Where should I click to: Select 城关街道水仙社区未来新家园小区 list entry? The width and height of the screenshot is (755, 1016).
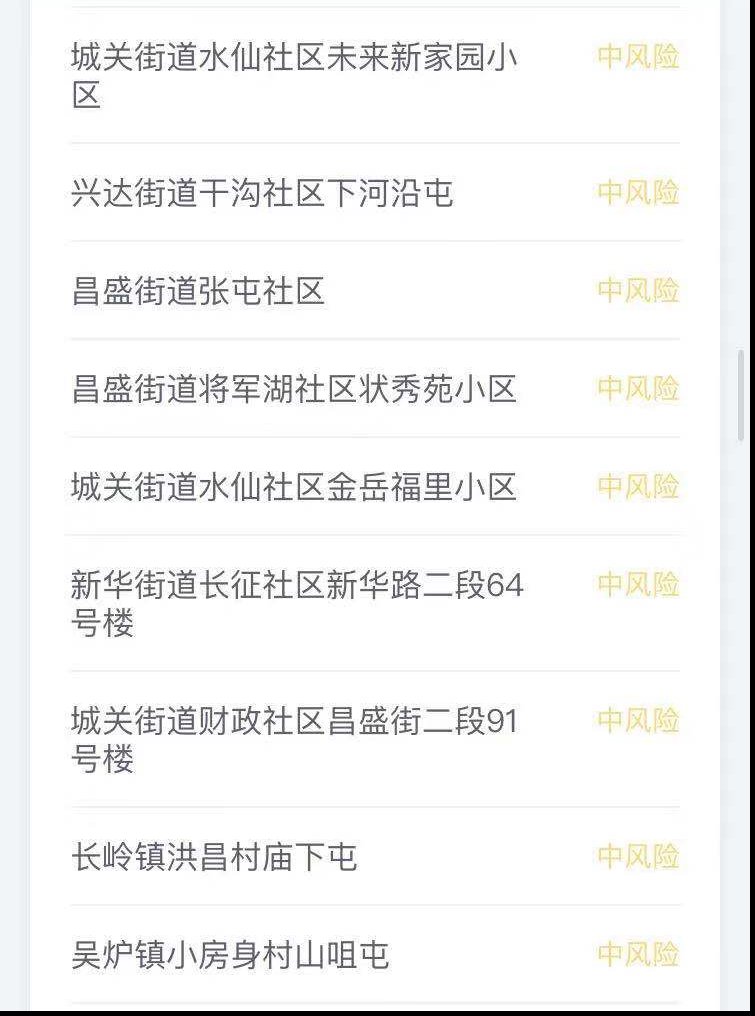click(x=295, y=78)
